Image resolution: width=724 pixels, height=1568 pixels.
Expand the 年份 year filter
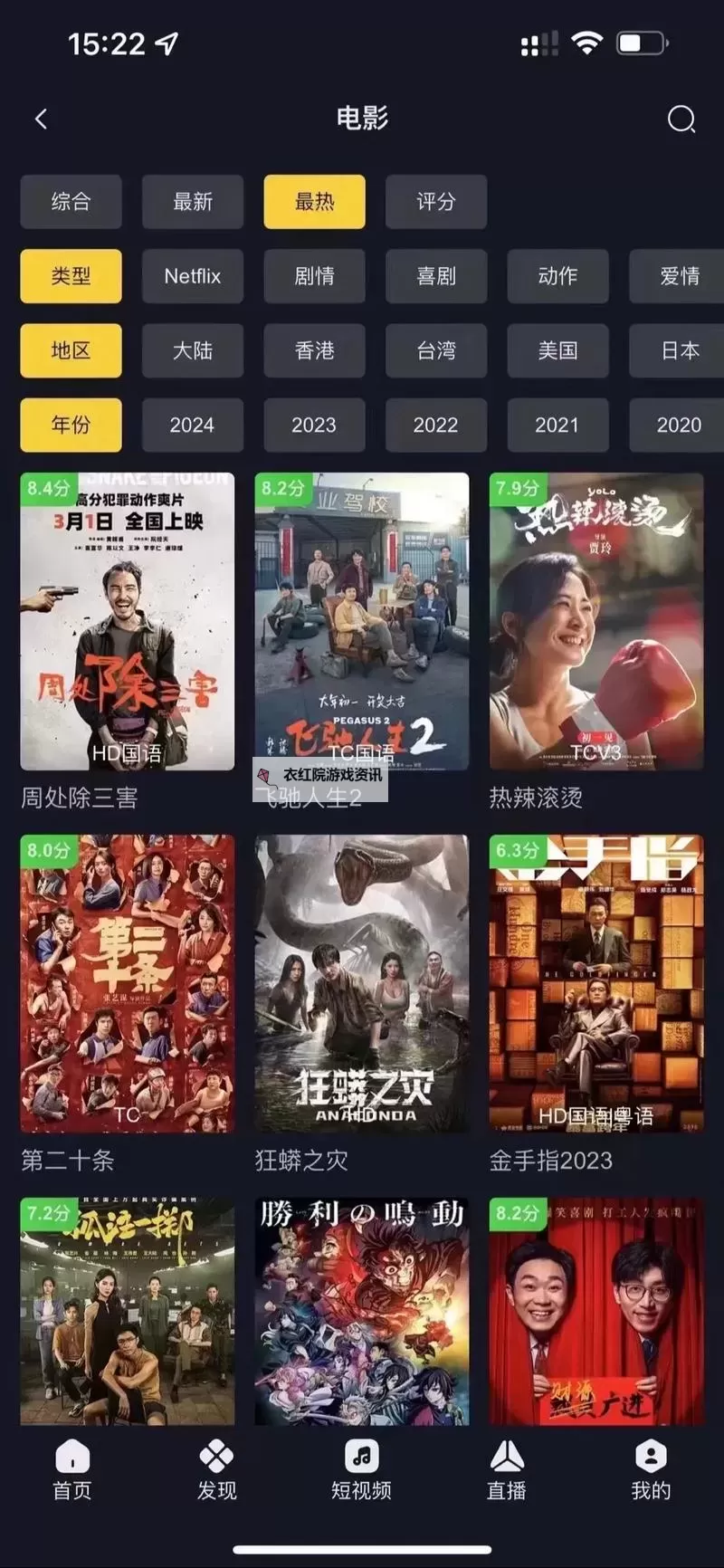(x=71, y=425)
